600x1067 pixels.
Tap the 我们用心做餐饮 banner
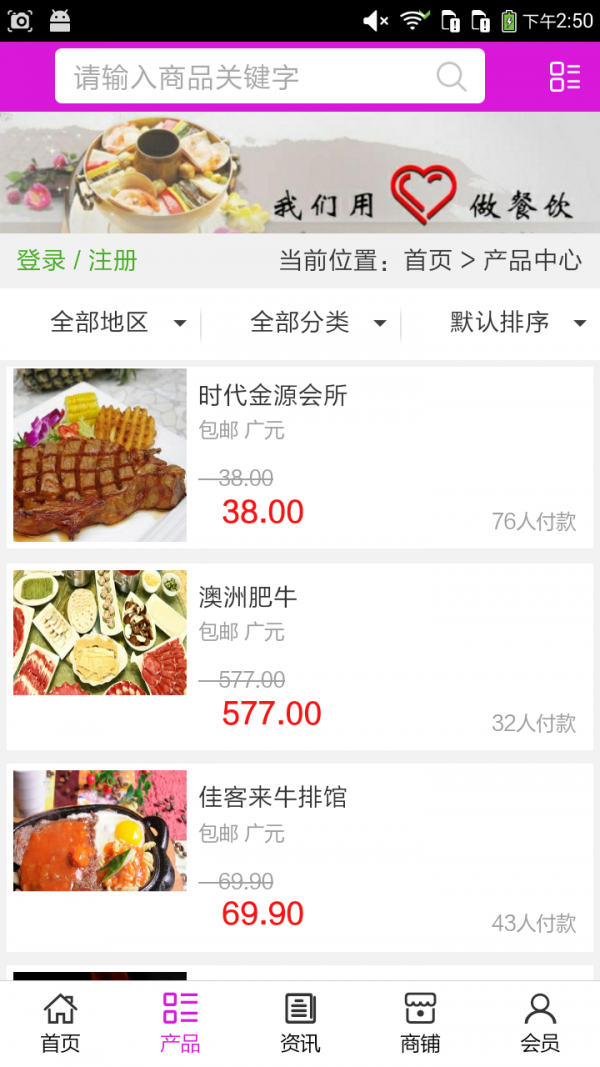(x=300, y=172)
